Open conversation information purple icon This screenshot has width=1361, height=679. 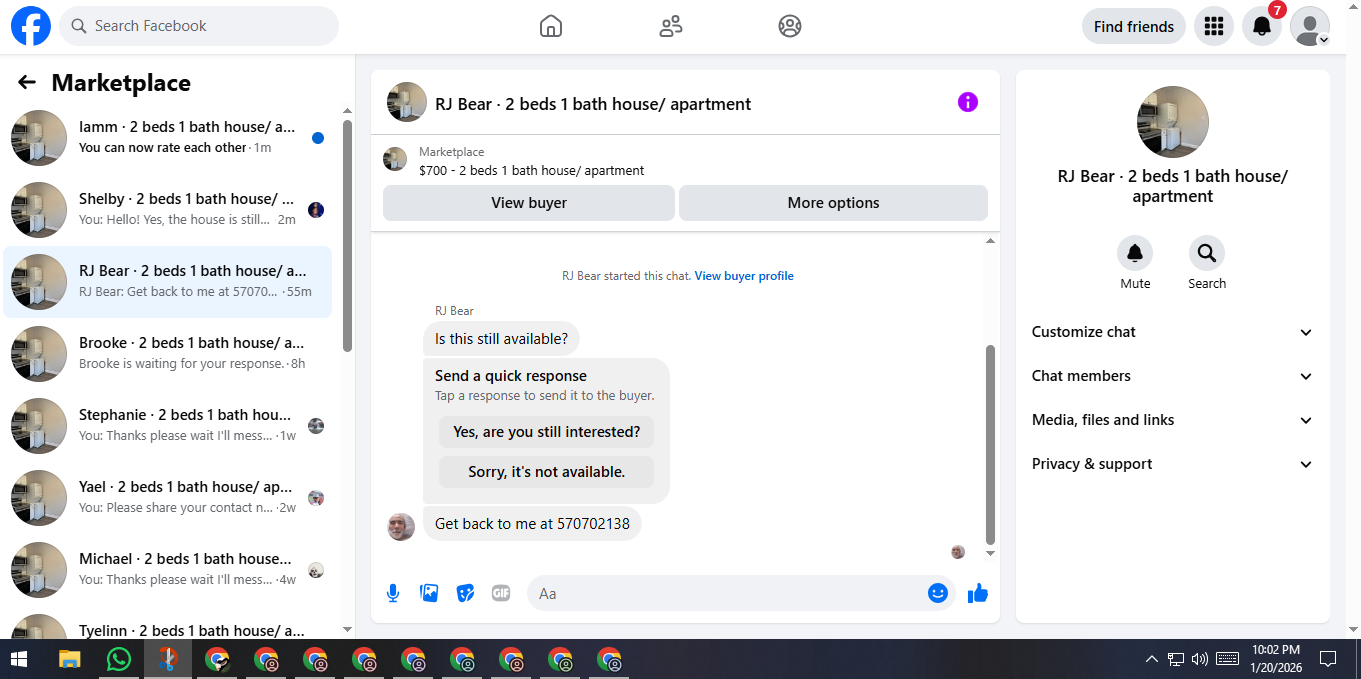click(x=968, y=102)
